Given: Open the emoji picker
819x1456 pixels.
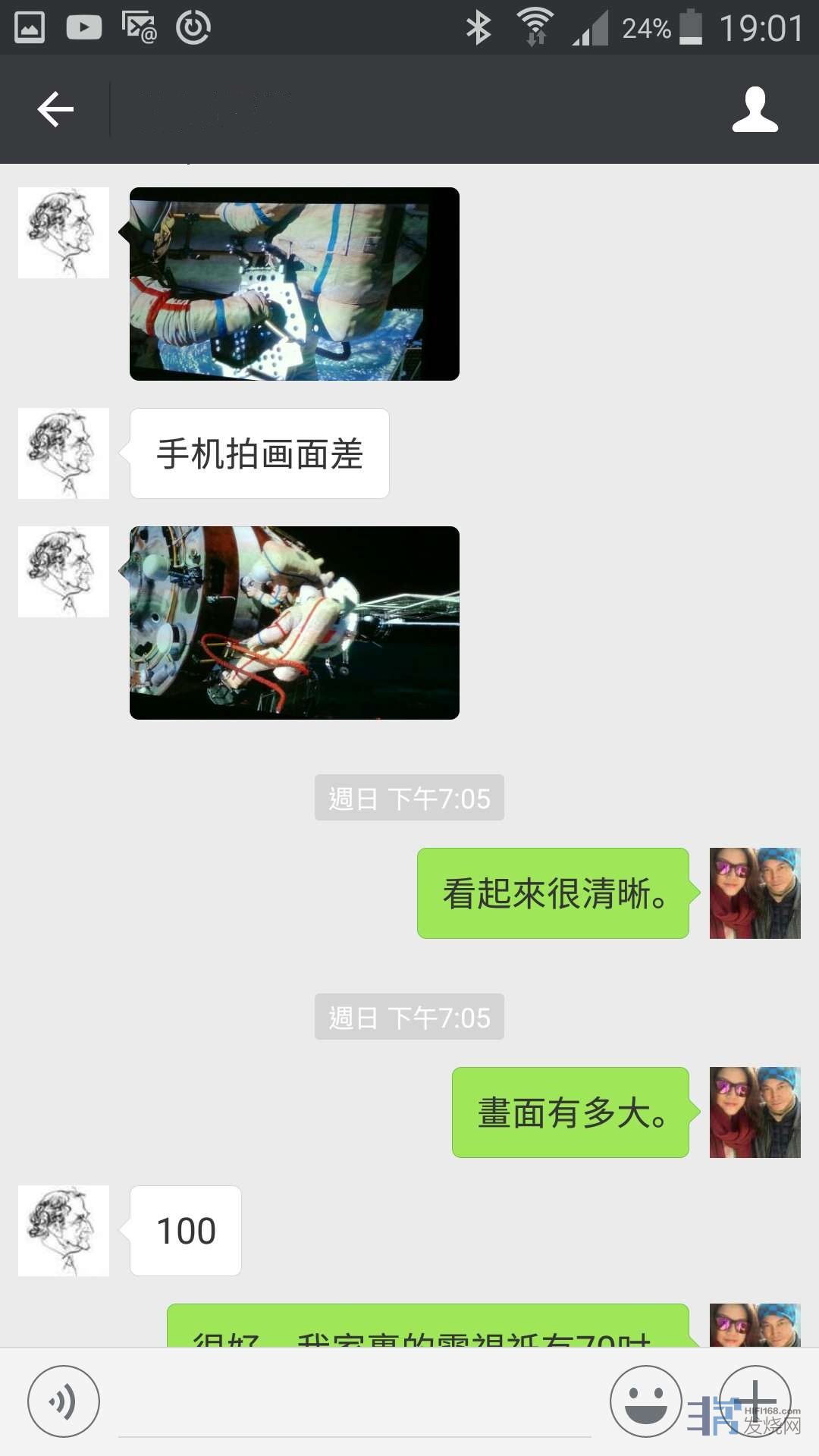Looking at the screenshot, I should 645,1401.
